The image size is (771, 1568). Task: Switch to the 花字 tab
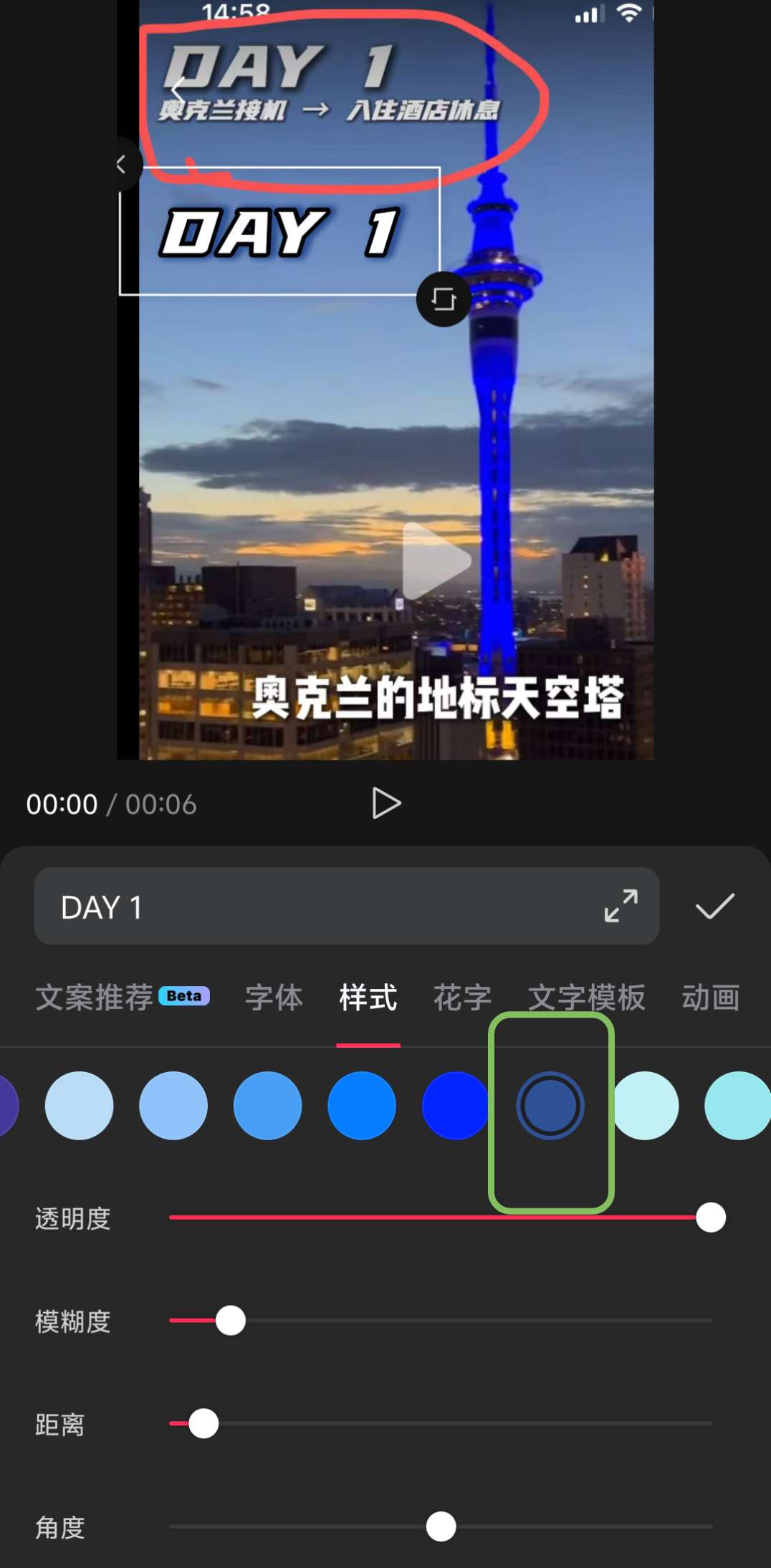[462, 997]
